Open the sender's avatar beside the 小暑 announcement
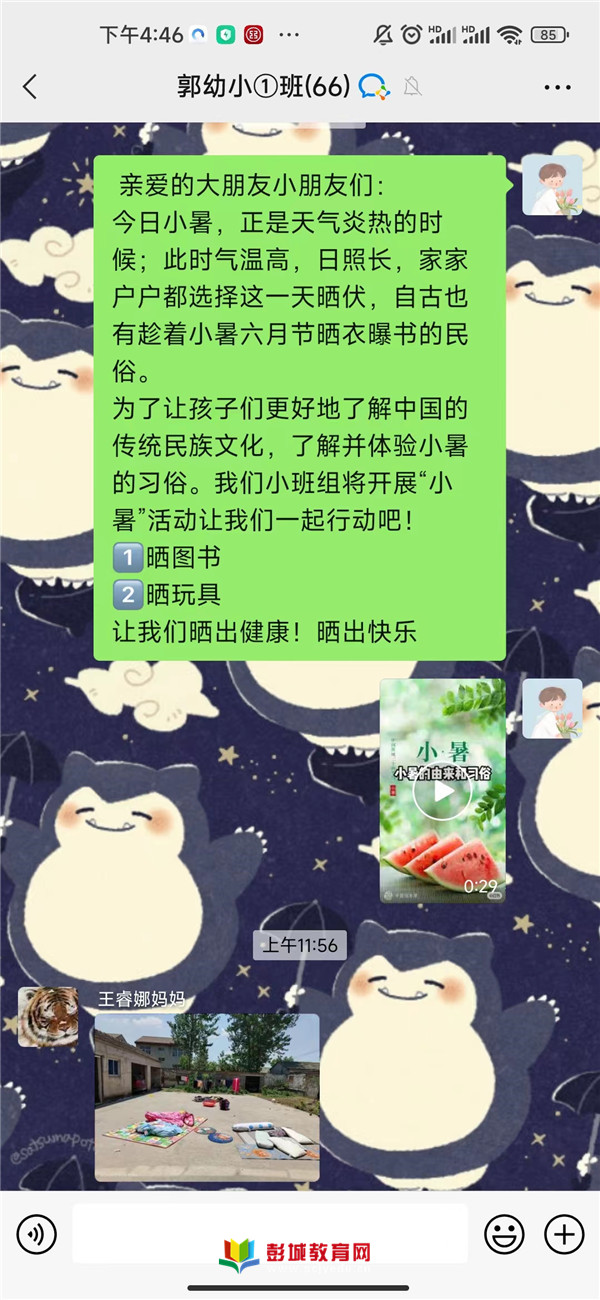Viewport: 600px width, 1300px height. (x=552, y=185)
